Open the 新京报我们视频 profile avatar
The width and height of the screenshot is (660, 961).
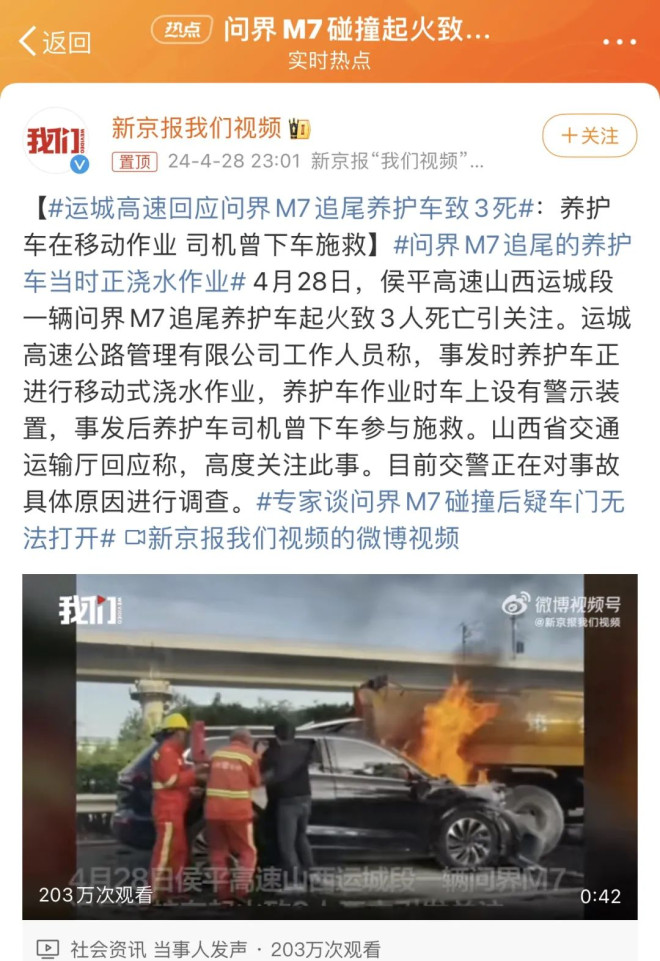click(x=56, y=142)
